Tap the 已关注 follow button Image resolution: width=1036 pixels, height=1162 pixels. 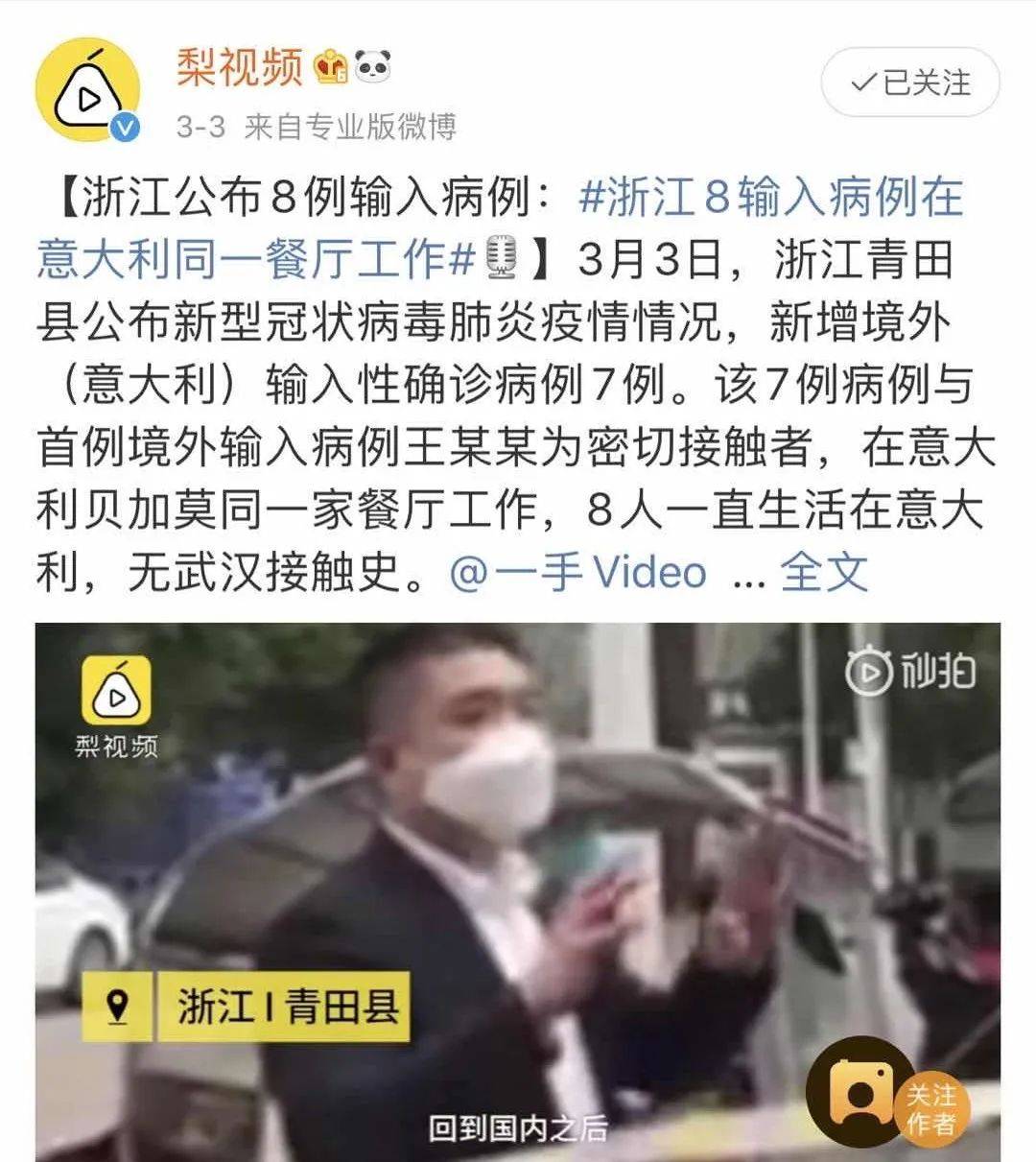point(910,83)
